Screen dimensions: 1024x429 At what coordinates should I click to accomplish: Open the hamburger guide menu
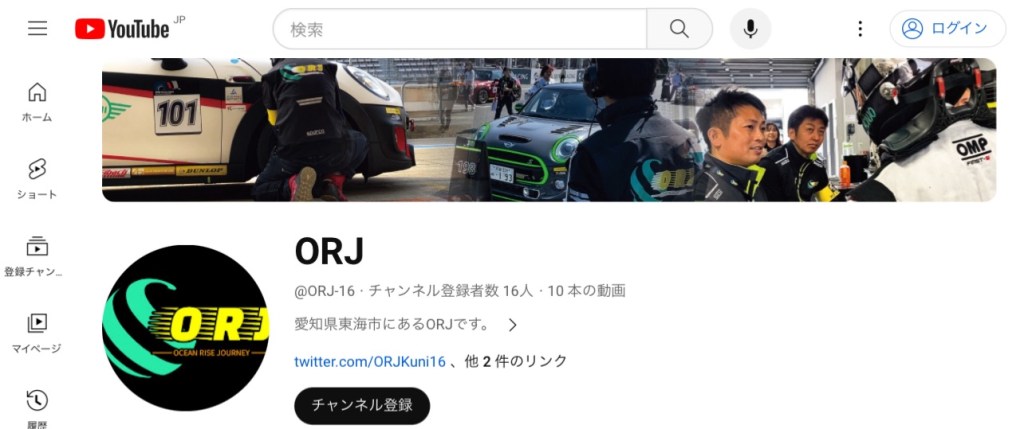(37, 29)
